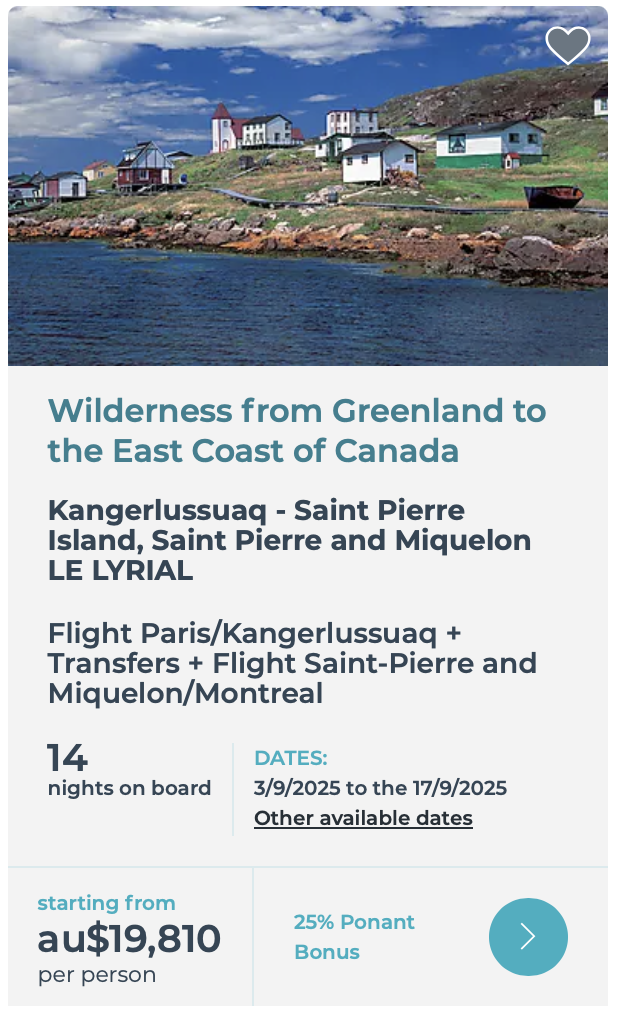Screen dimensions: 622x1018
Task: Add this cruise to favorites with the heart
Action: 567,45
